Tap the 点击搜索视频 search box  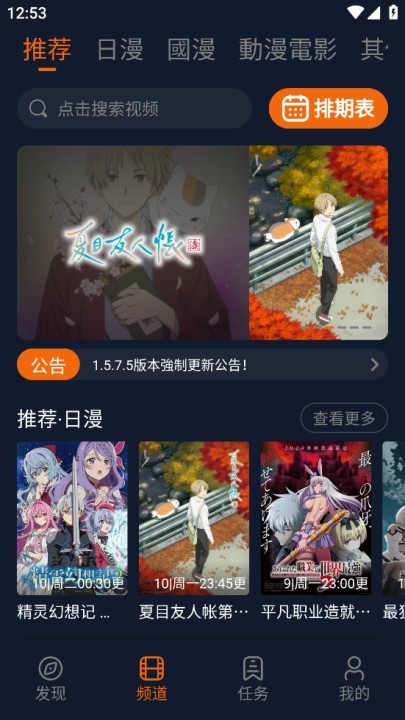[x=135, y=108]
